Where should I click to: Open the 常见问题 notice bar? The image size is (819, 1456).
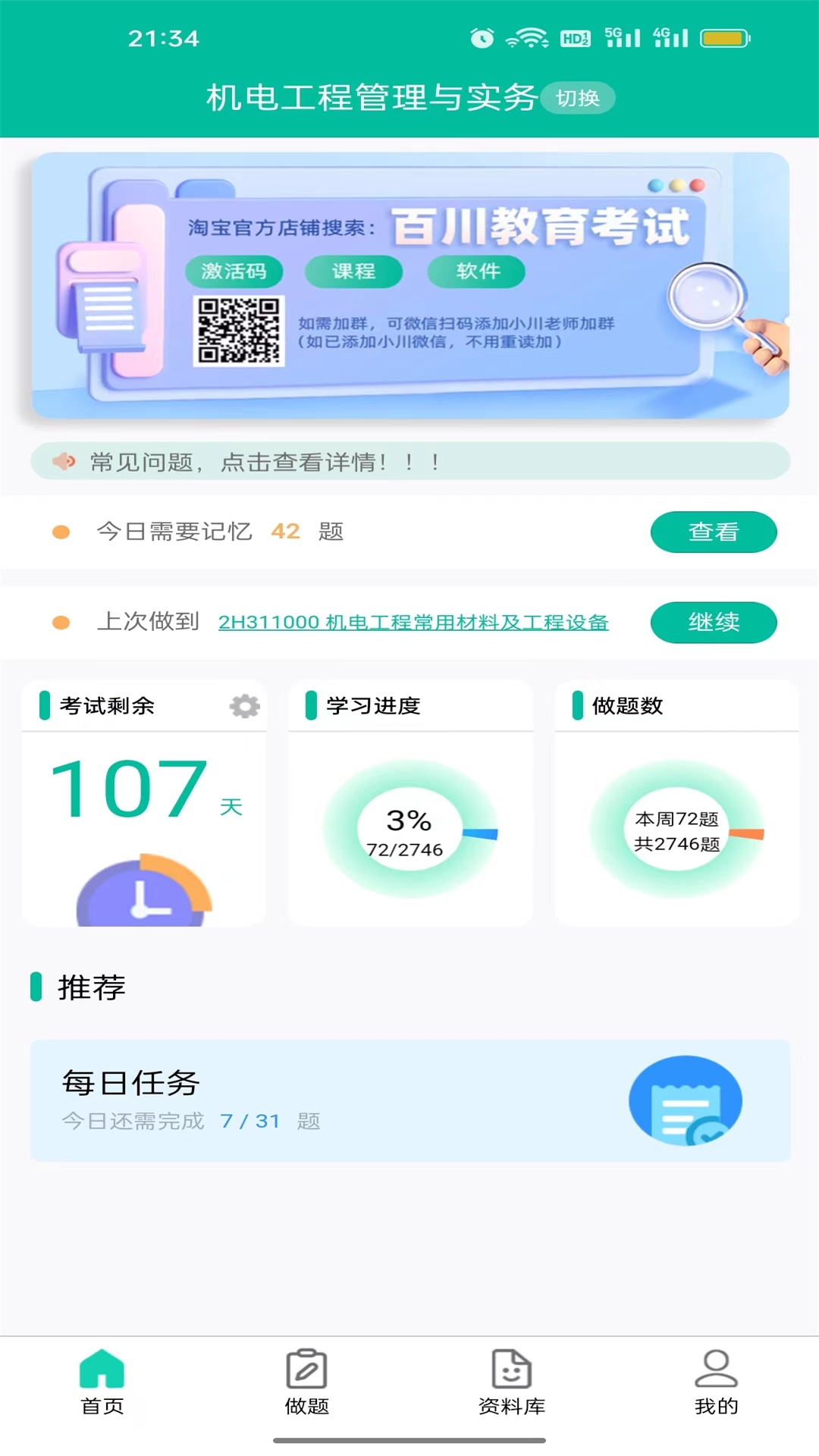point(409,461)
